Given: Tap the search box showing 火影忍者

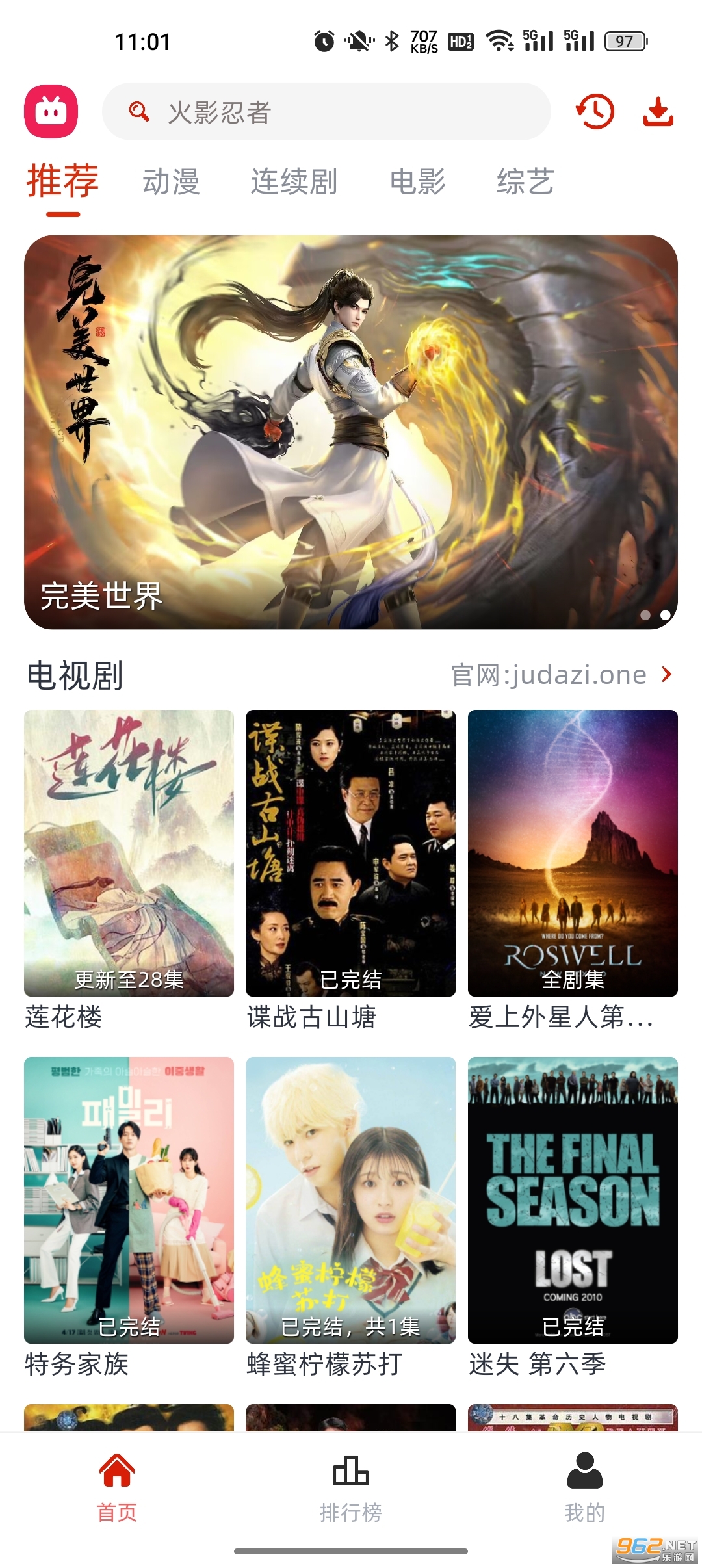Looking at the screenshot, I should (x=326, y=112).
